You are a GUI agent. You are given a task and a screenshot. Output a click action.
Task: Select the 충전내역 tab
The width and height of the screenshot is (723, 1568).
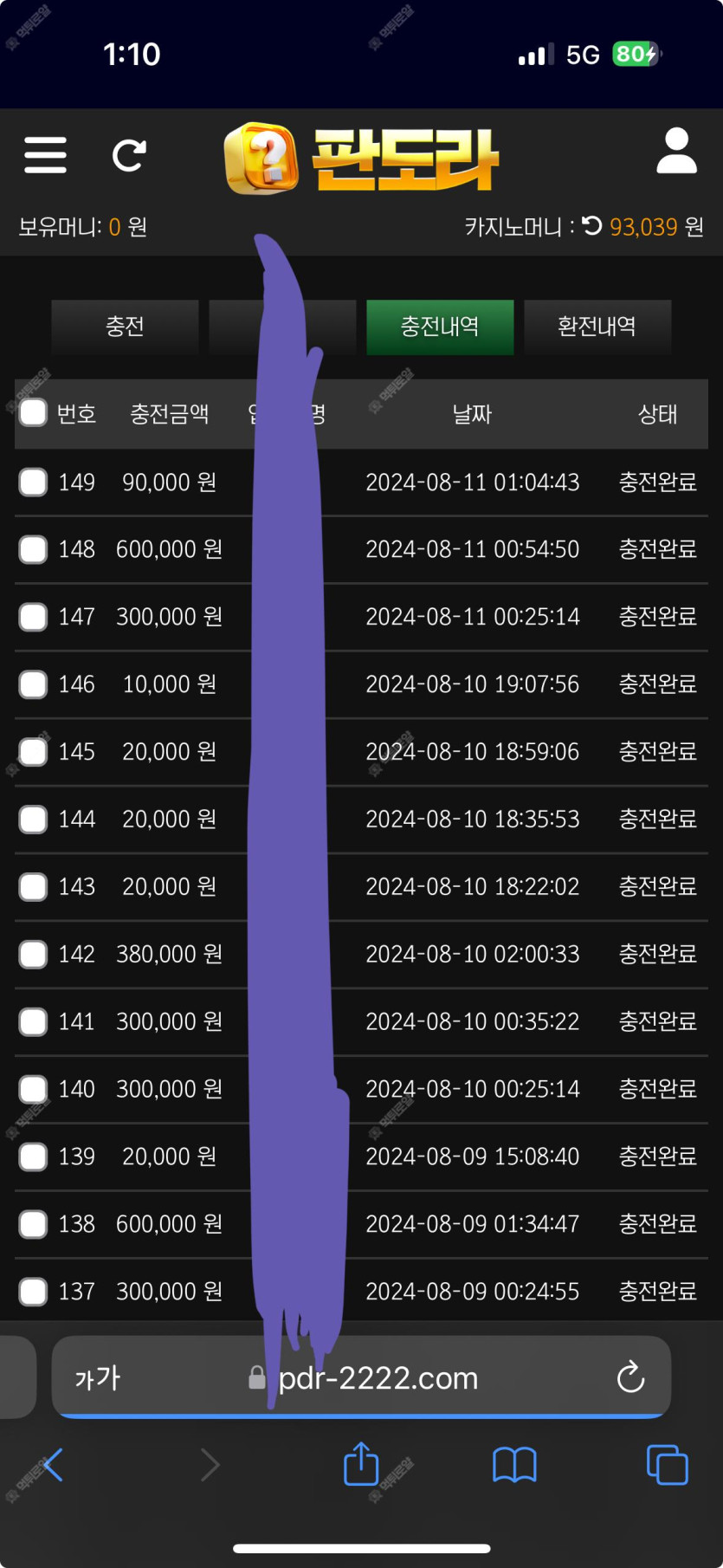coord(440,327)
